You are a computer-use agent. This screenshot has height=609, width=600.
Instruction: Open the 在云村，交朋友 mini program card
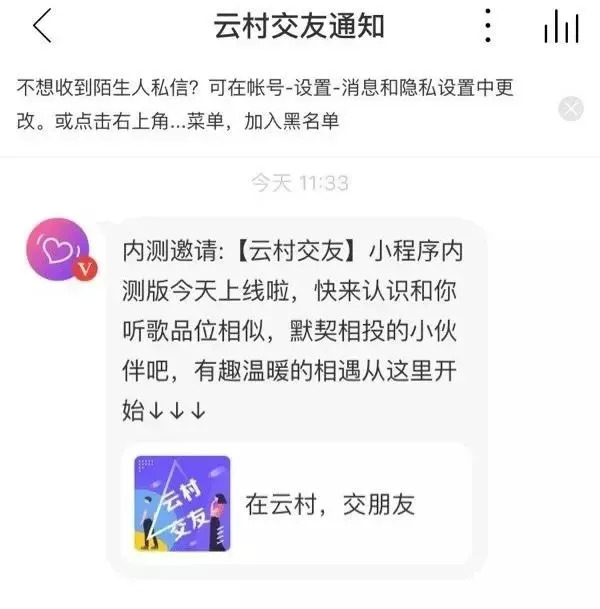(302, 503)
